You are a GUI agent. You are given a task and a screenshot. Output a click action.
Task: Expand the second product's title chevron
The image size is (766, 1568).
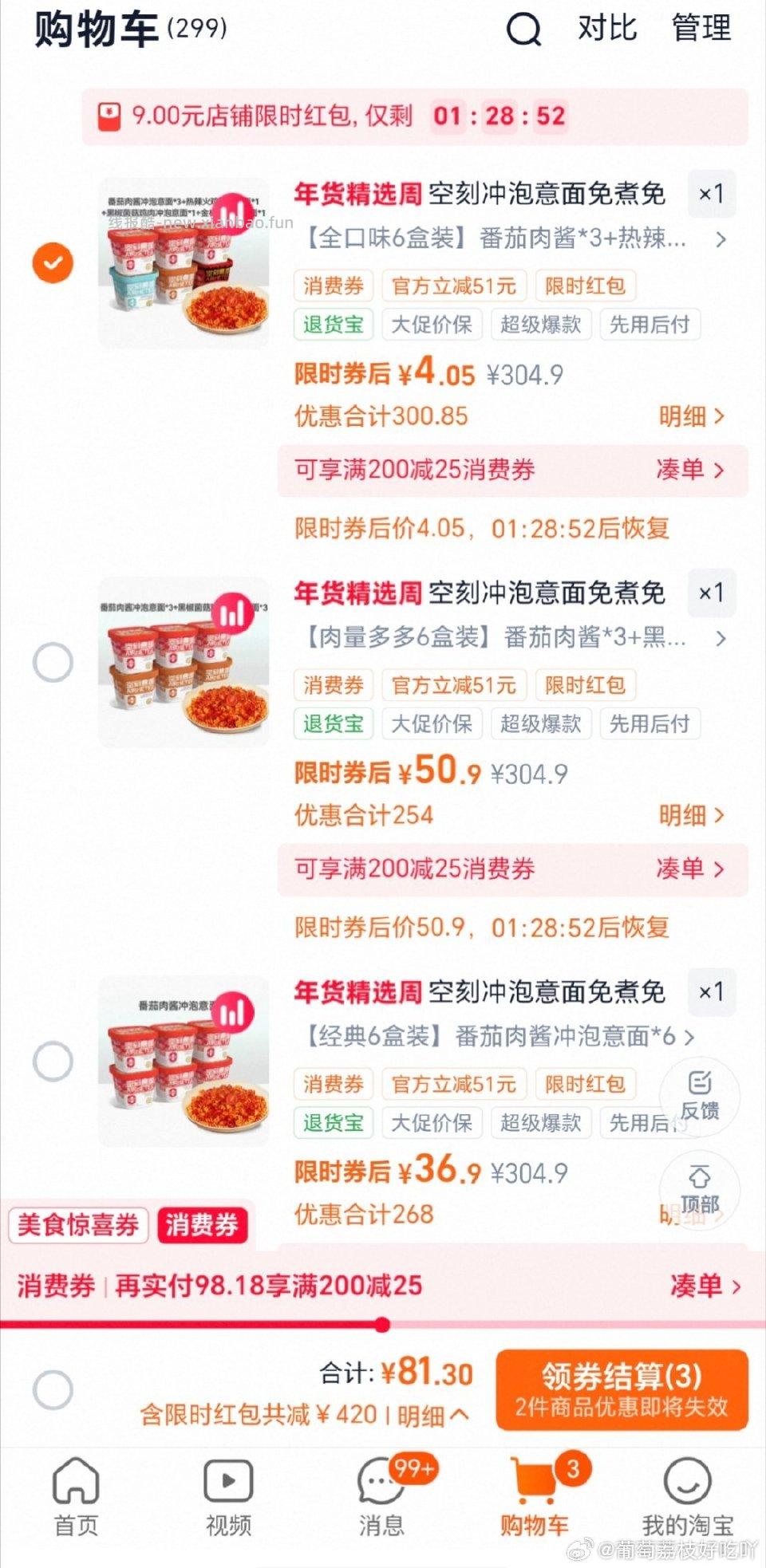(x=722, y=639)
